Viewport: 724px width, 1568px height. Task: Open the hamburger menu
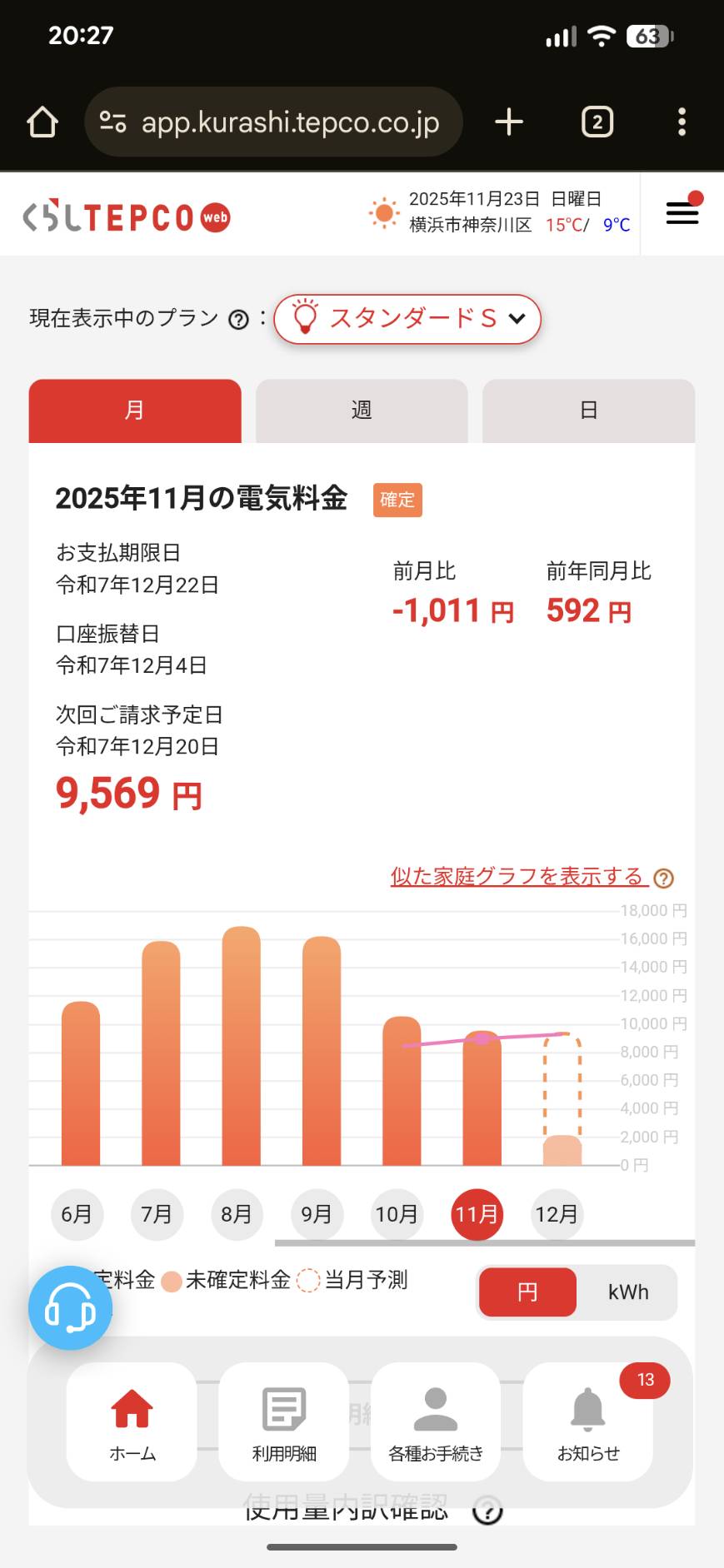pyautogui.click(x=682, y=213)
